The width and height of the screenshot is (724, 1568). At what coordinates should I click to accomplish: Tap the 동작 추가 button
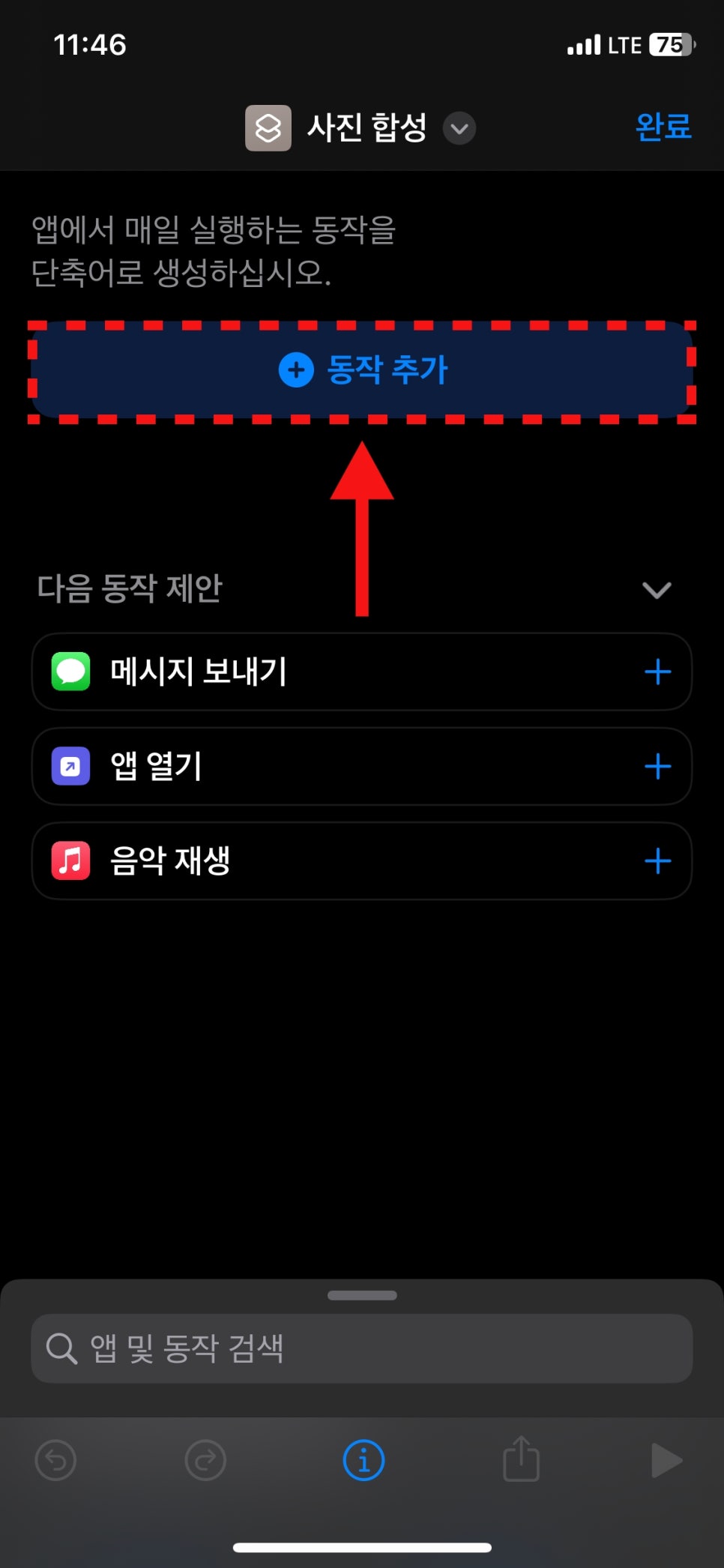coord(362,370)
